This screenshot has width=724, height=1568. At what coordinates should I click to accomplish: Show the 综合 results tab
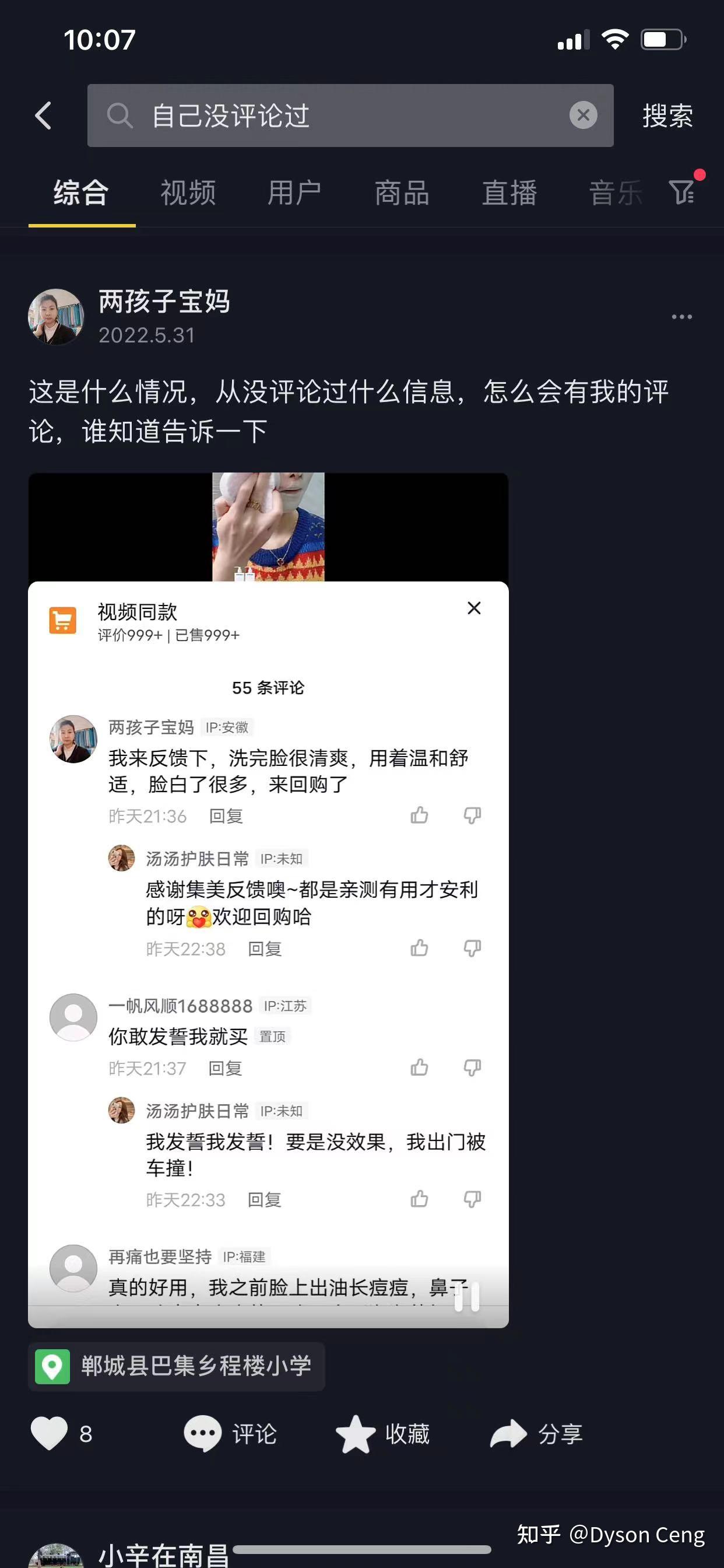82,193
